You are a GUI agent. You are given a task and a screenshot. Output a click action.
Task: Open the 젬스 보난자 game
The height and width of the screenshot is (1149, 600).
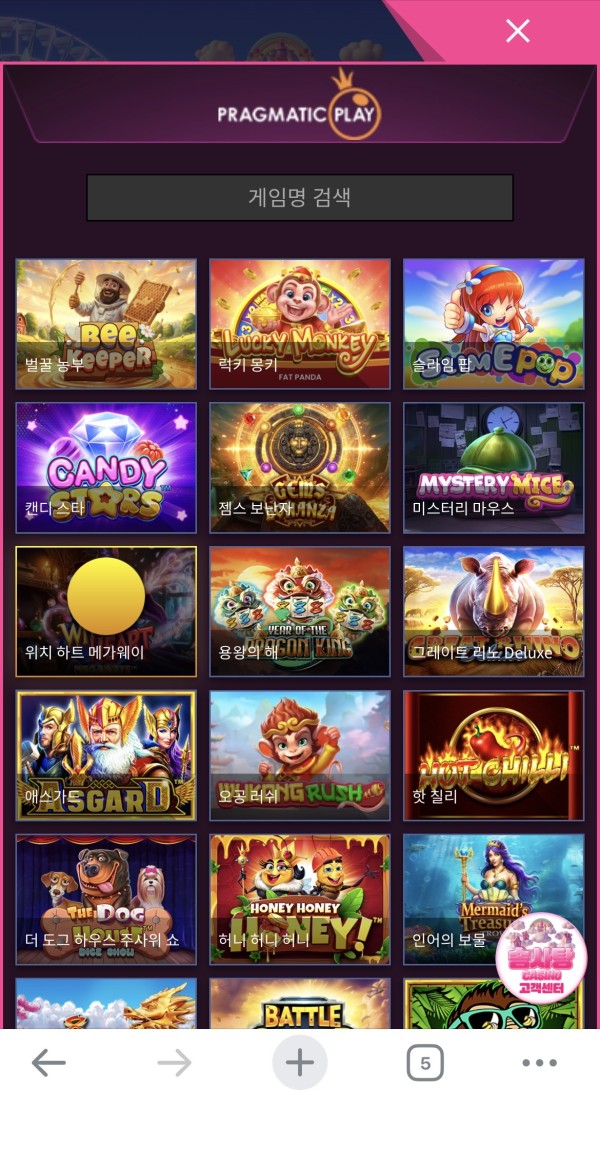[299, 467]
